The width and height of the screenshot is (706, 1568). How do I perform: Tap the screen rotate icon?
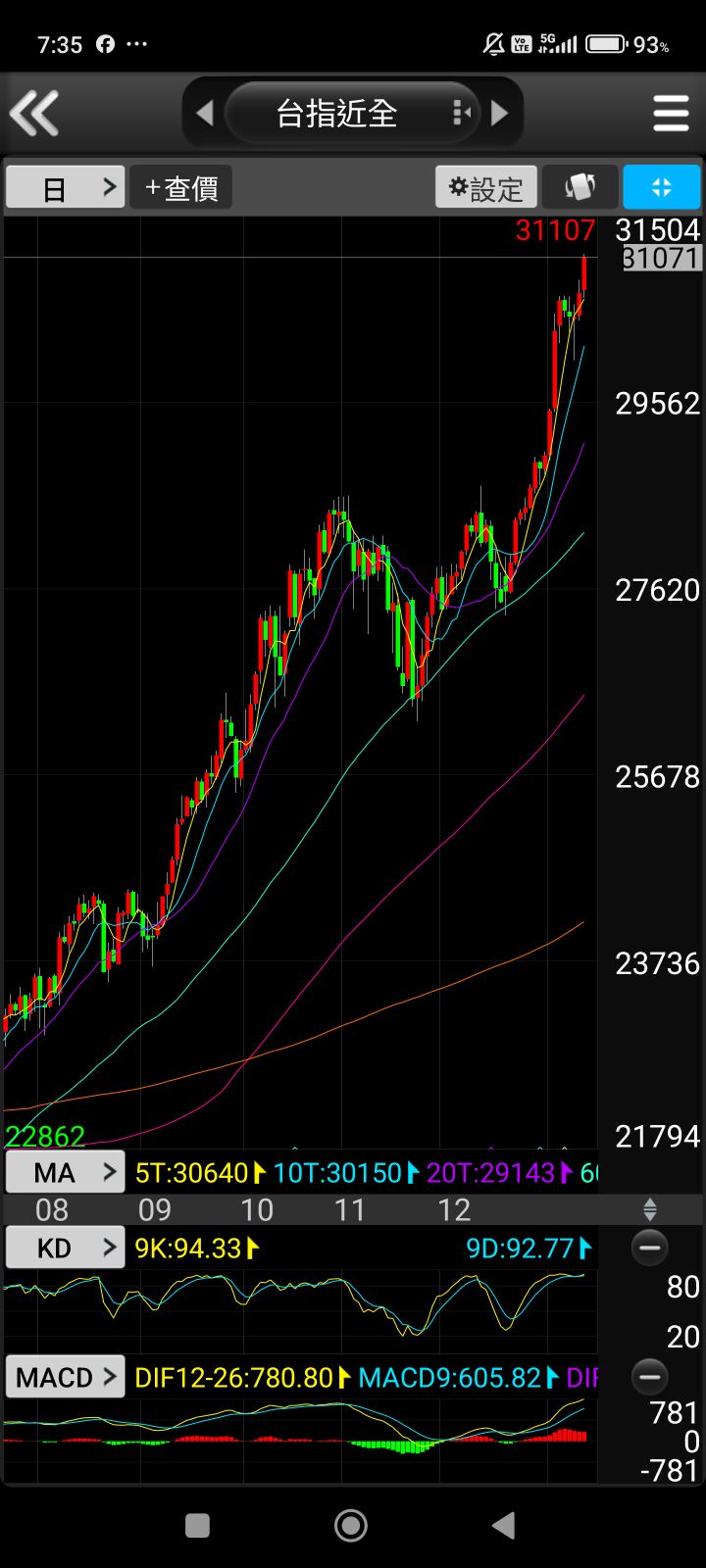580,187
